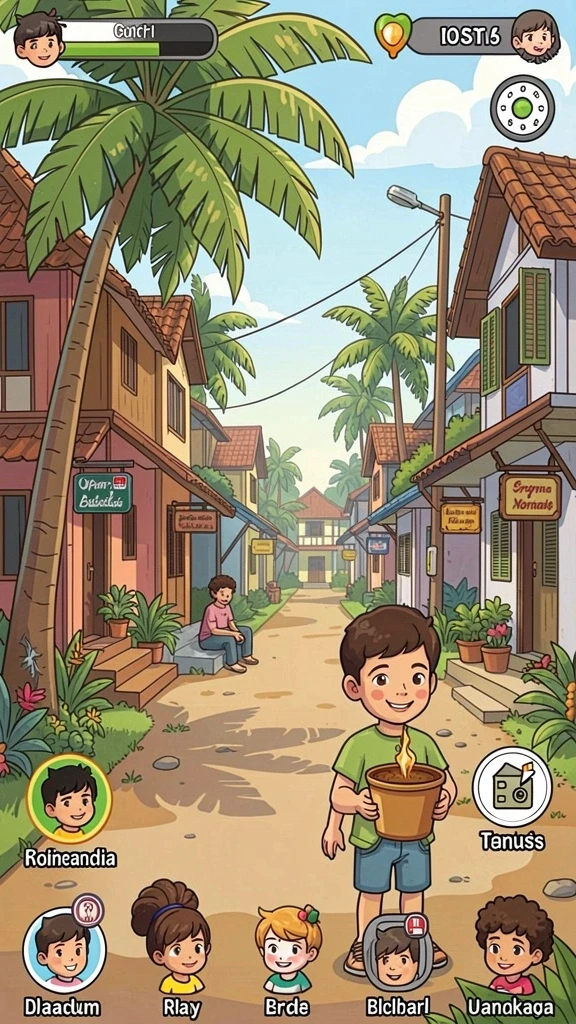
Task: Open the player avatar at top left
Action: pos(39,40)
